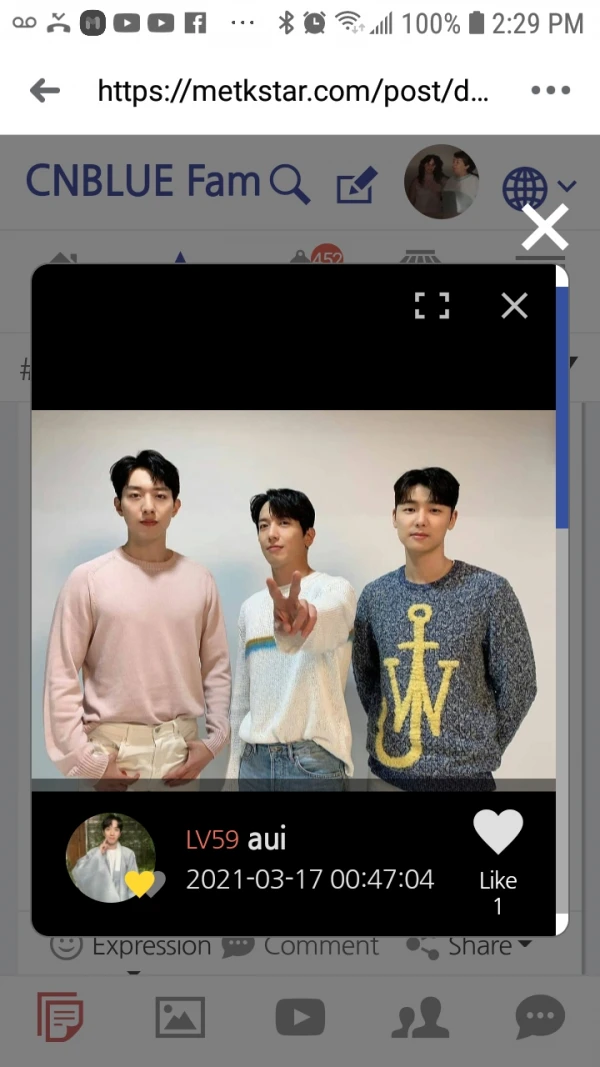600x1067 pixels.
Task: Go back using the browser arrow
Action: 45,91
